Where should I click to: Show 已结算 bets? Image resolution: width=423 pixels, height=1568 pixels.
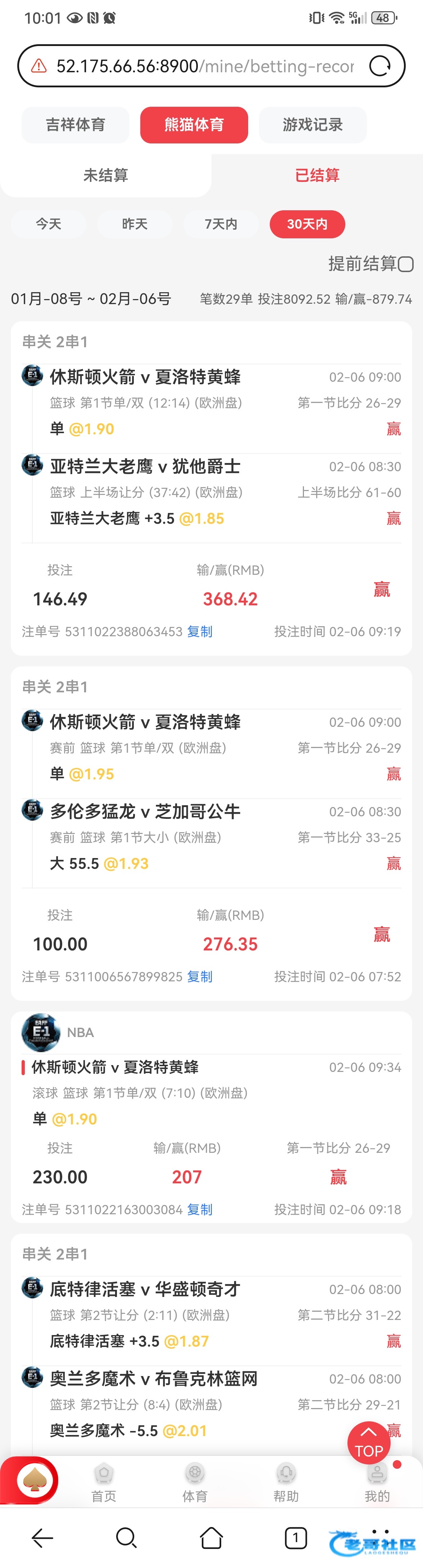tap(317, 175)
